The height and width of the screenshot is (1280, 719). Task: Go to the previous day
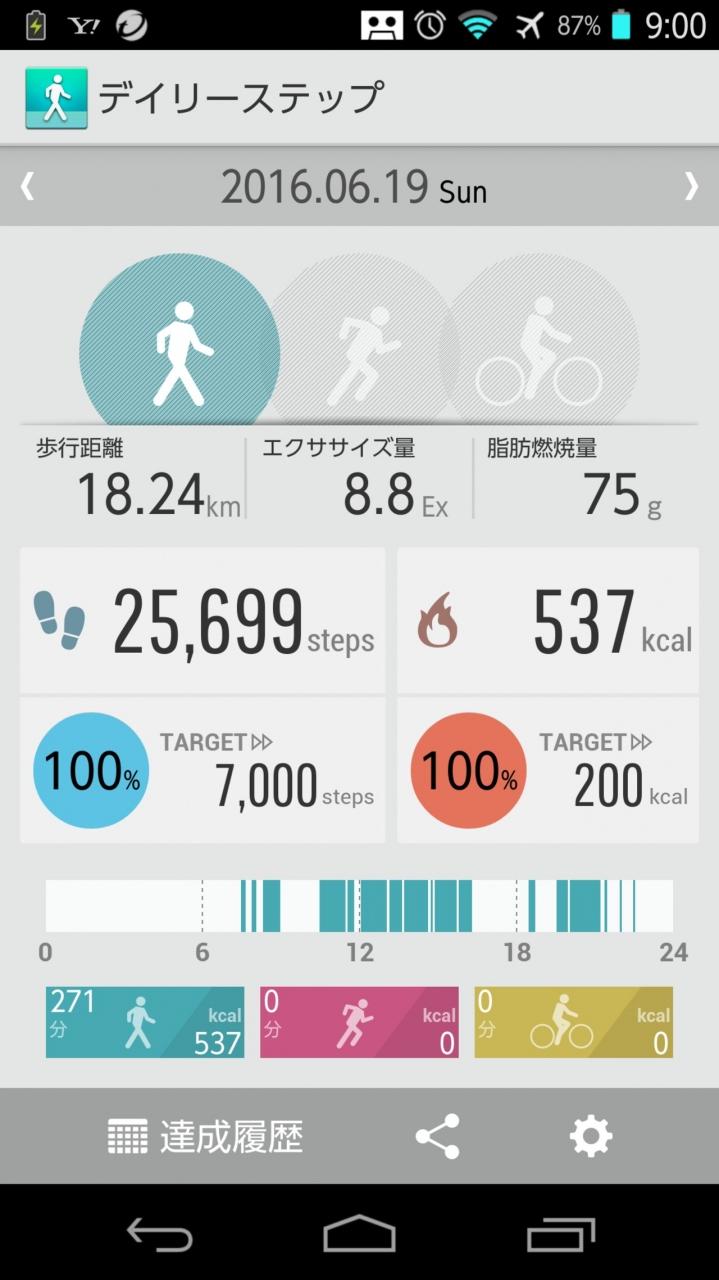click(28, 186)
